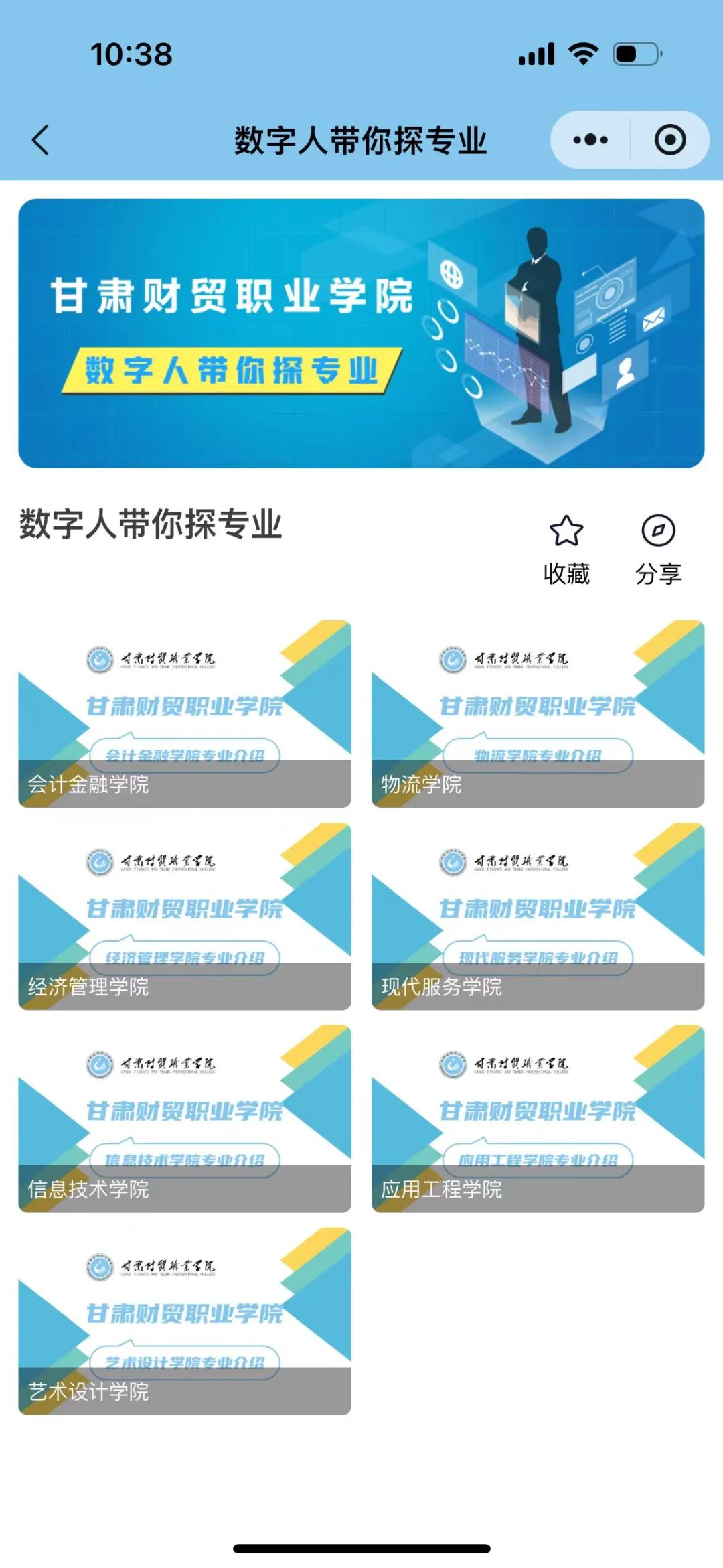This screenshot has height=1568, width=723.
Task: Select the 现代服务学院 card
Action: point(538,916)
